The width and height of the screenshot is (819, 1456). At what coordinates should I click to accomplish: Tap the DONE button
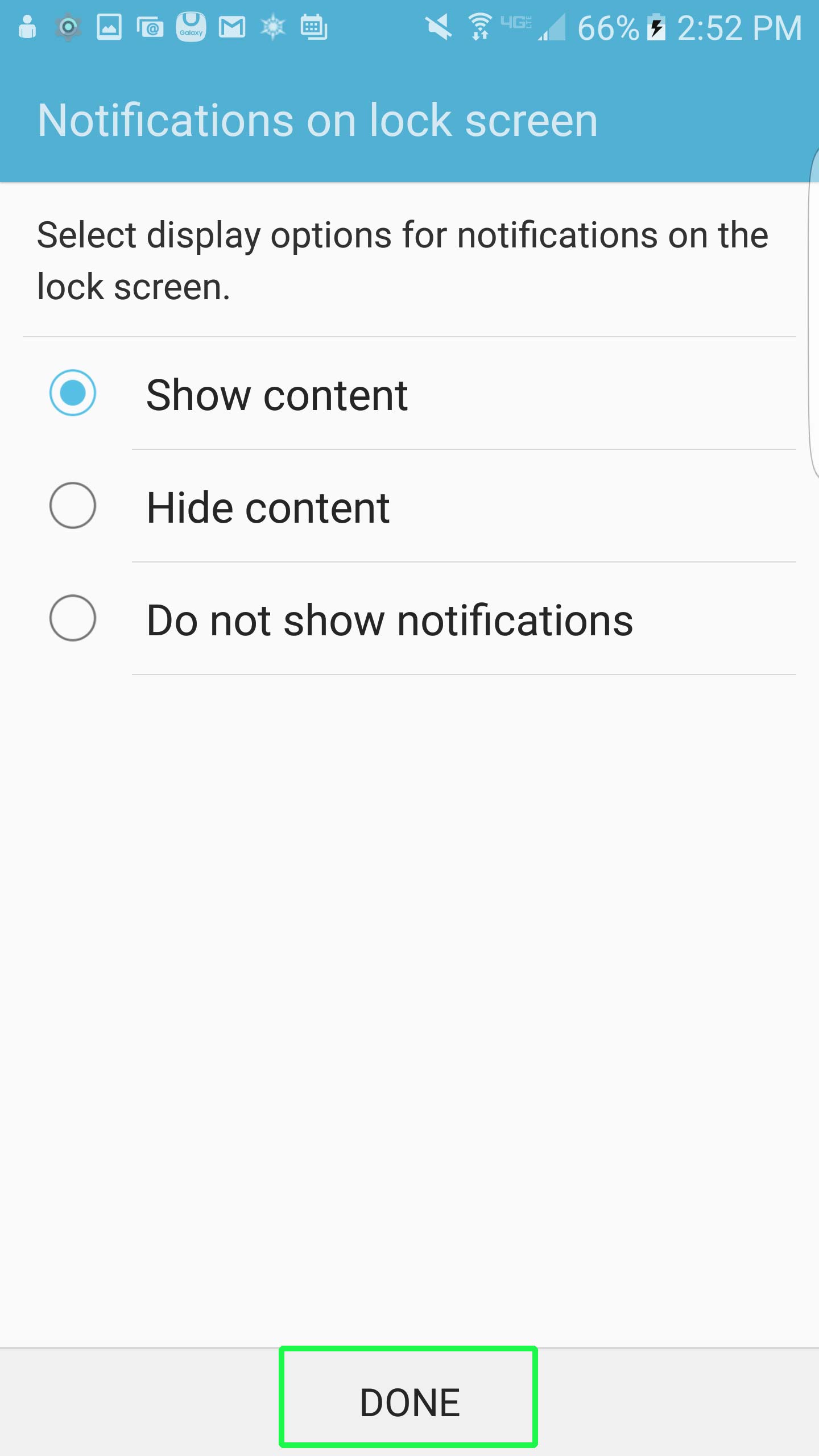(x=408, y=1402)
